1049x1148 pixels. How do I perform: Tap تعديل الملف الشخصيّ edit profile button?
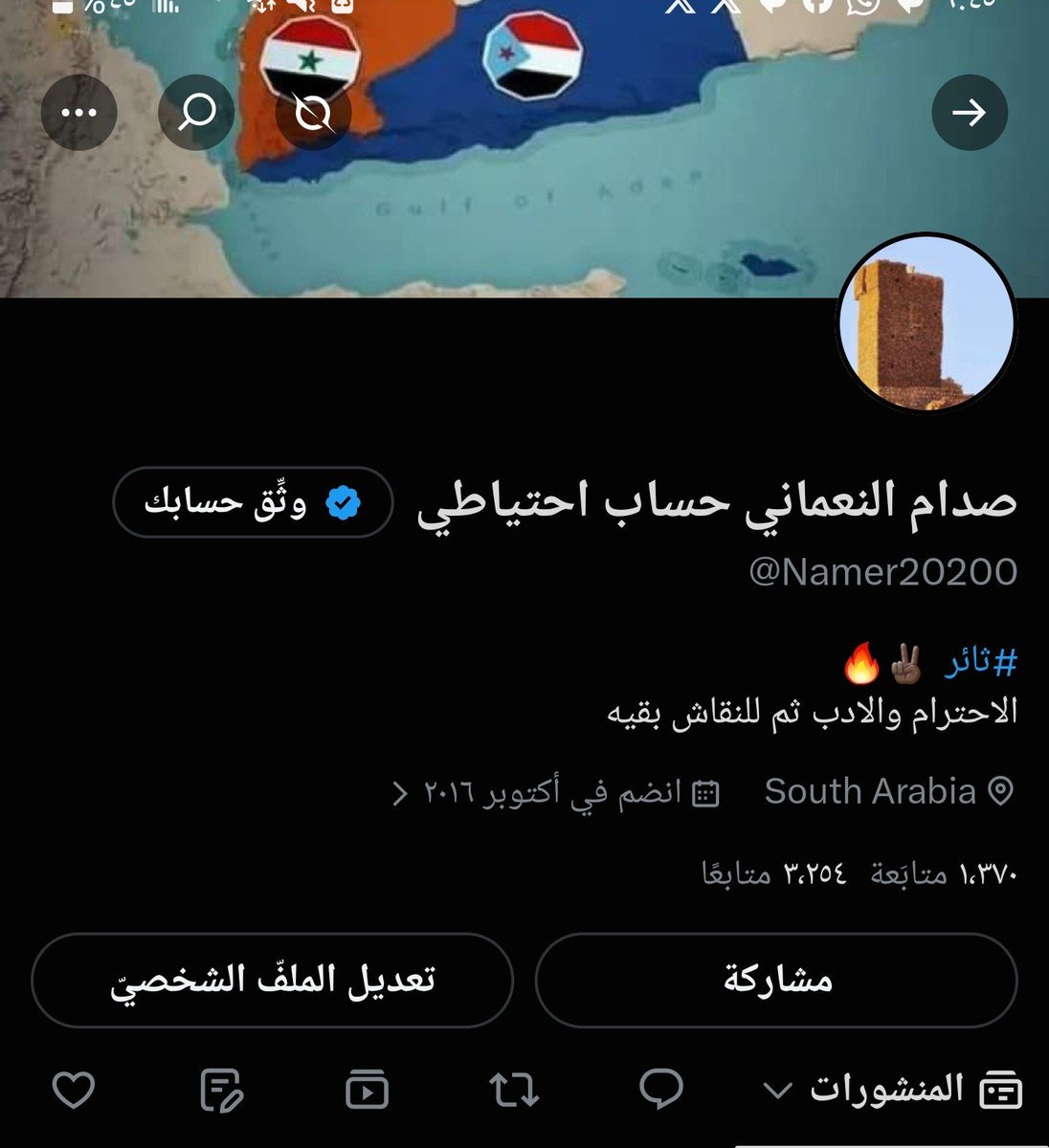coord(273,981)
